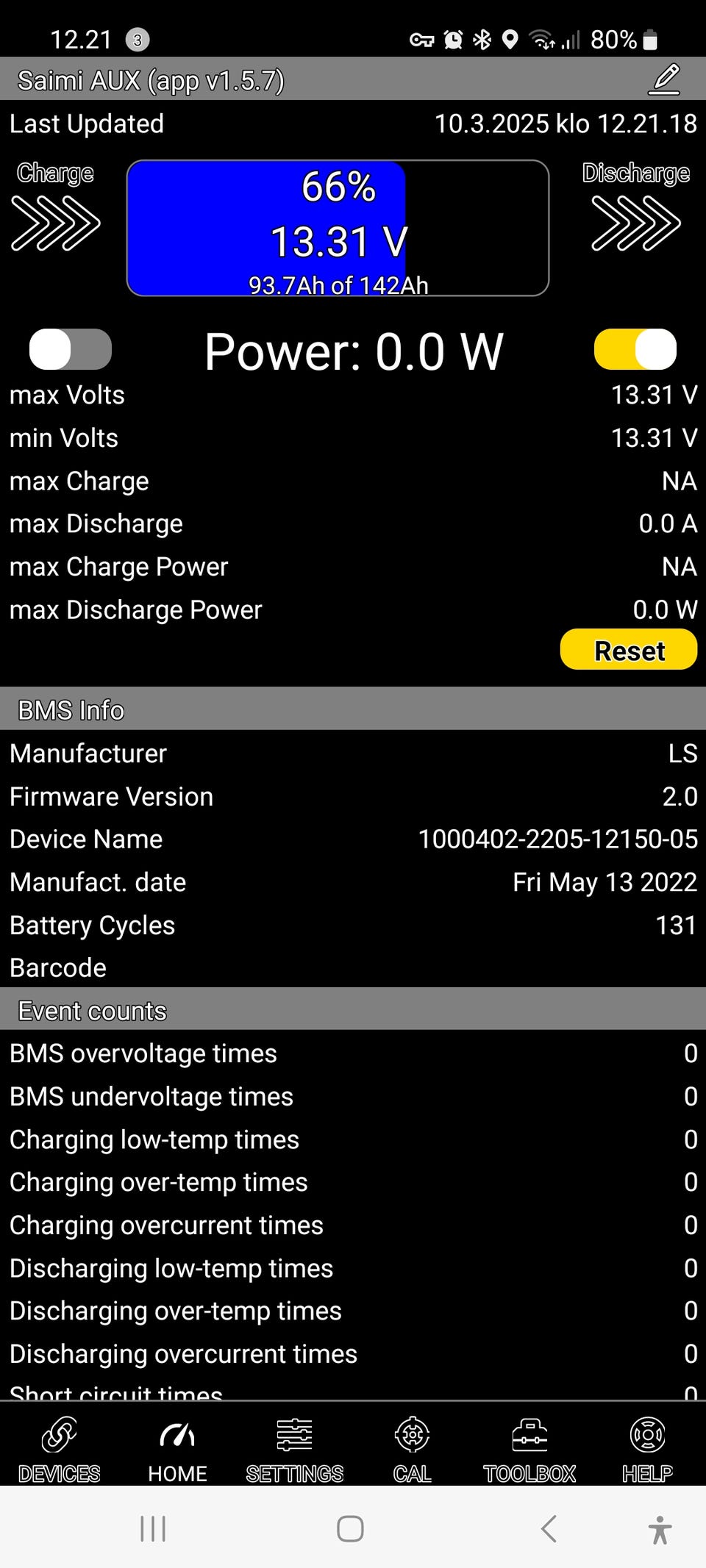Enable the charge switch
This screenshot has height=1568, width=706.
point(71,349)
